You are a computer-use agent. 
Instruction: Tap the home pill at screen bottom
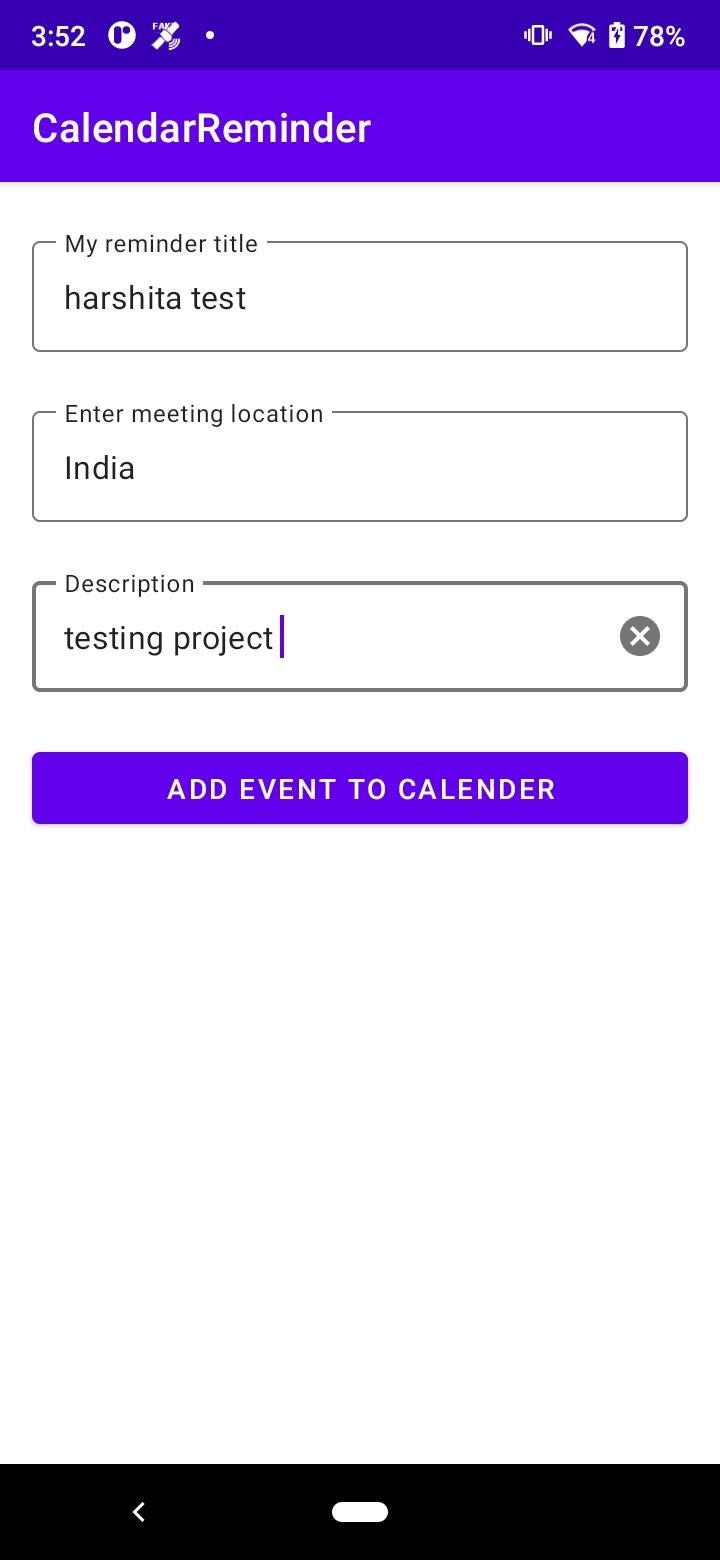coord(360,1512)
